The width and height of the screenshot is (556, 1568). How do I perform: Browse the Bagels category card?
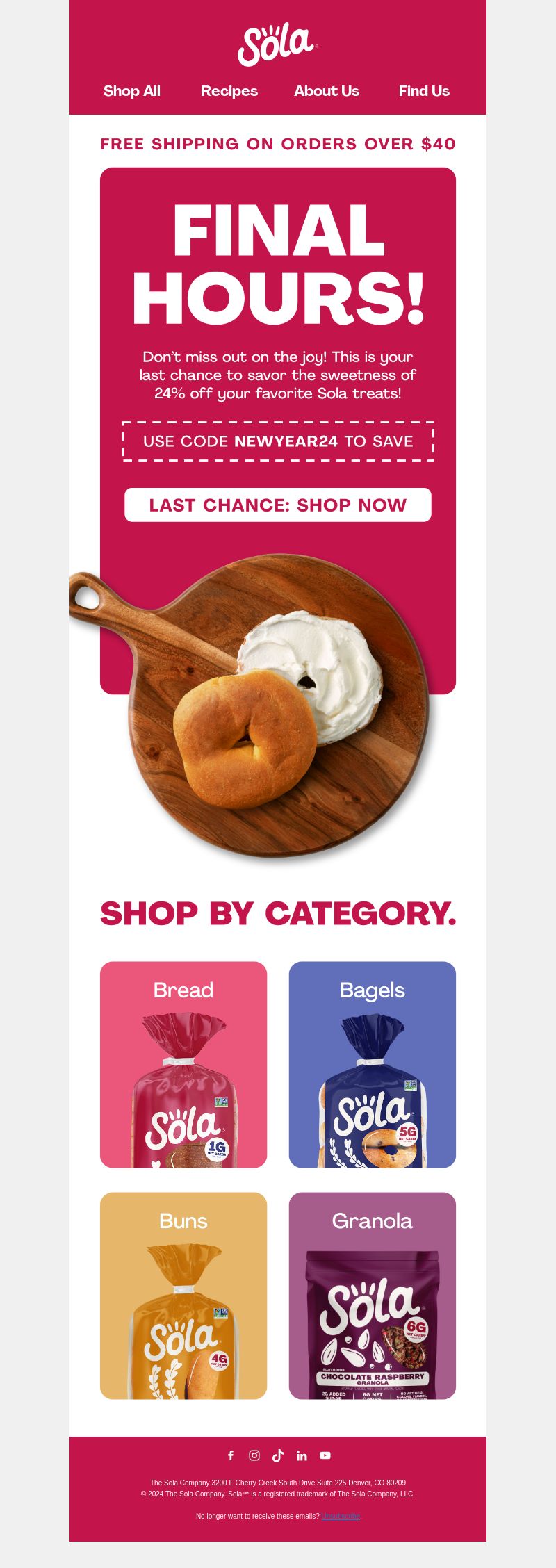pyautogui.click(x=373, y=1064)
